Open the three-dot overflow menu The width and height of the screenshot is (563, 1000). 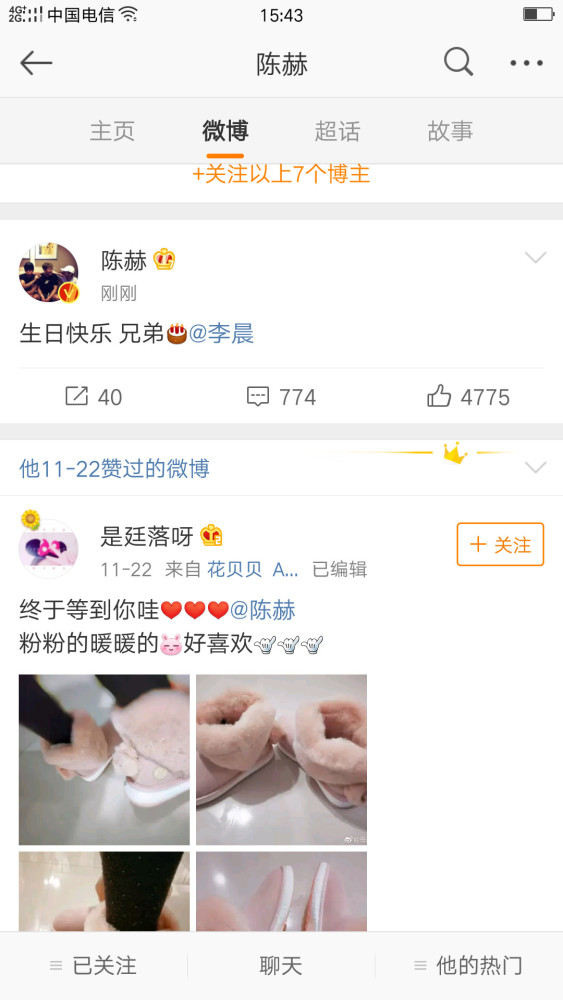pos(526,63)
